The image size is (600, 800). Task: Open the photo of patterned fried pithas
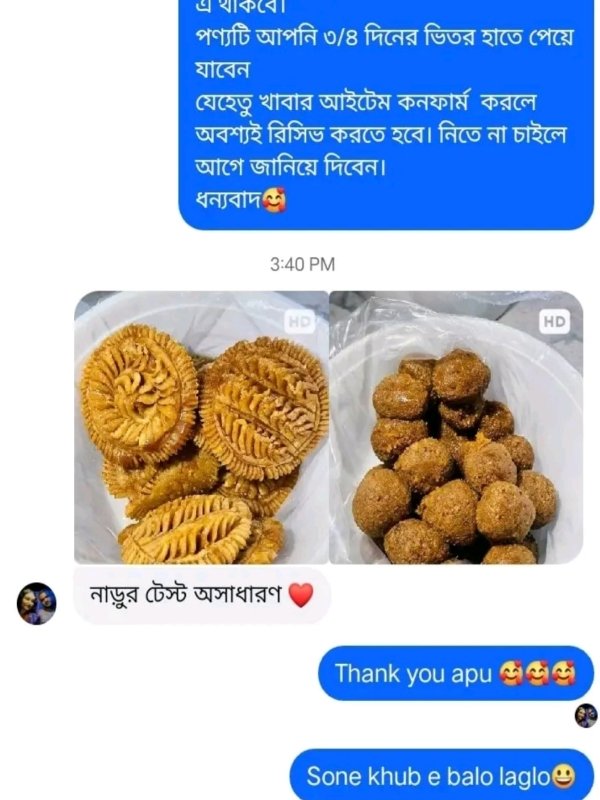point(201,427)
